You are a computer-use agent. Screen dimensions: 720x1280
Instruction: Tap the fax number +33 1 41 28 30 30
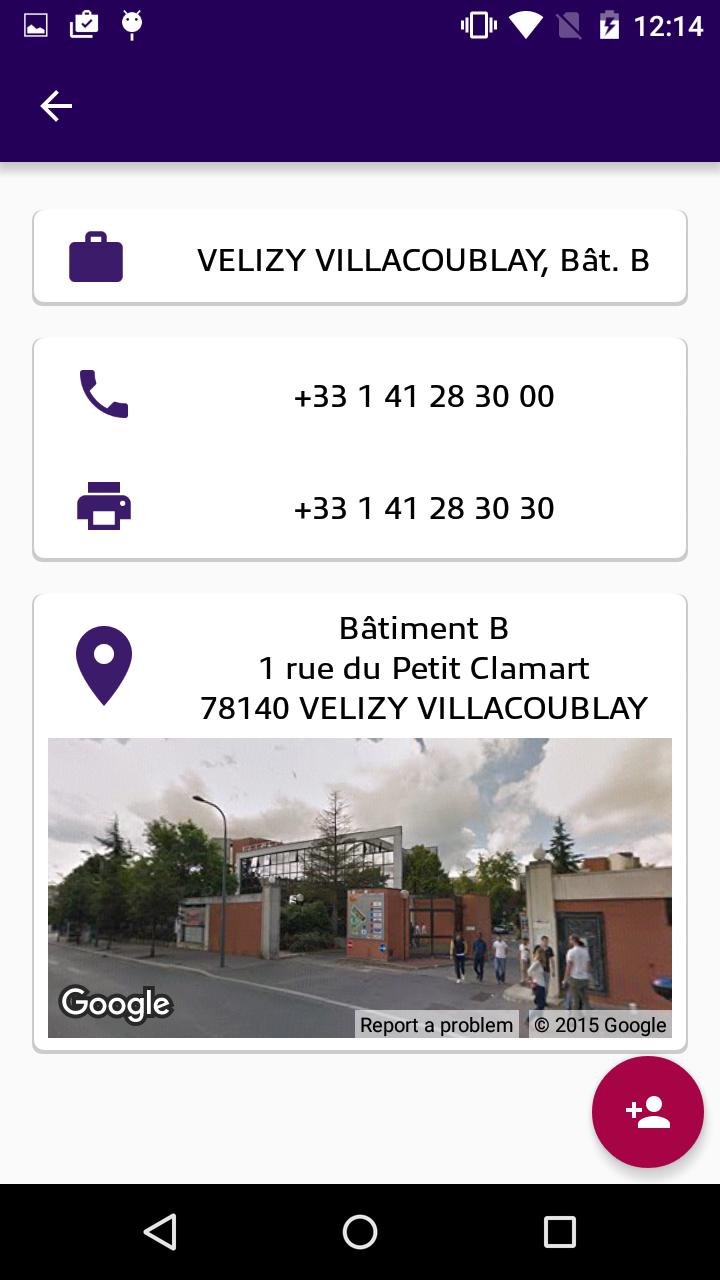point(423,508)
